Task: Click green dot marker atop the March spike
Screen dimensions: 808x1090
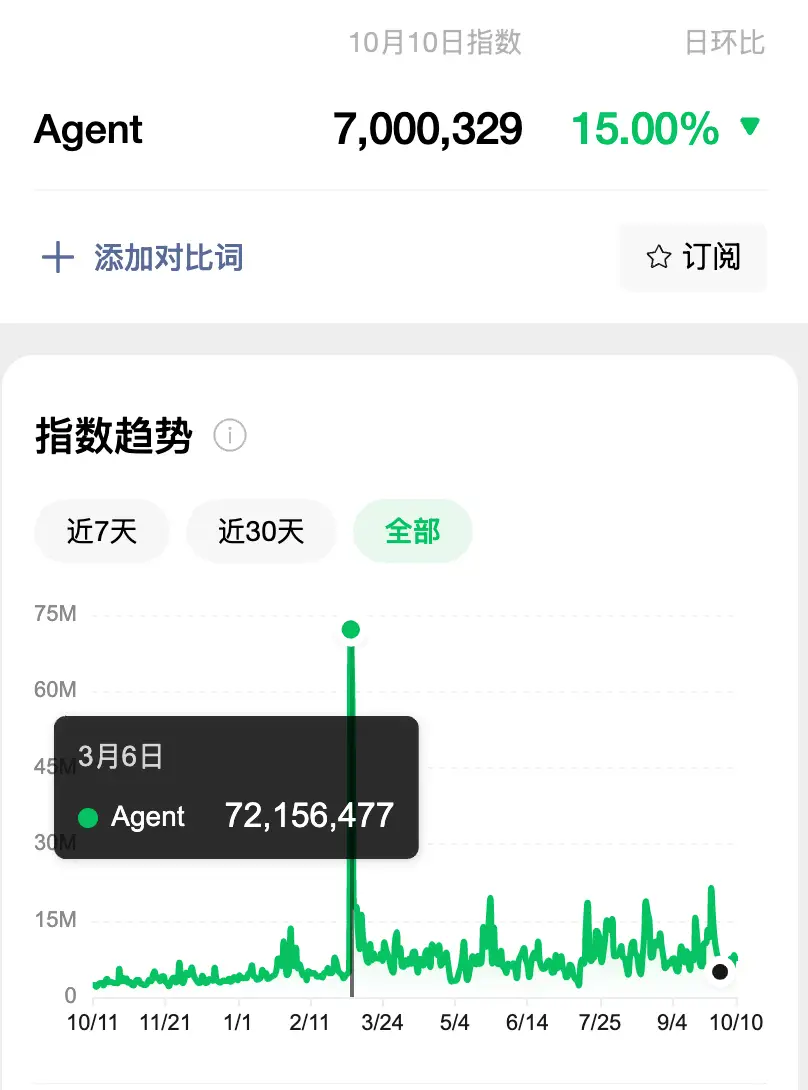Action: click(351, 629)
